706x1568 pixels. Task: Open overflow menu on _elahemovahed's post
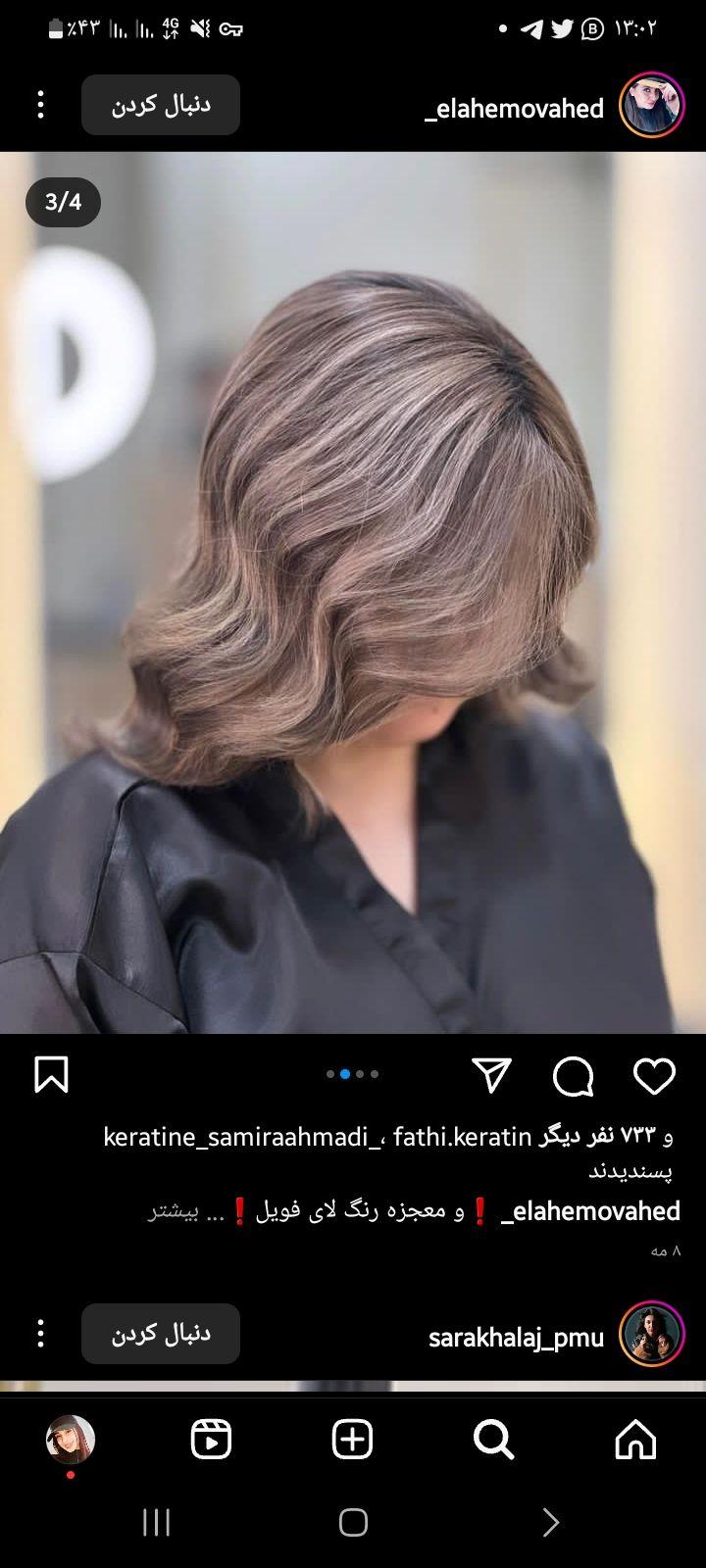[x=40, y=105]
